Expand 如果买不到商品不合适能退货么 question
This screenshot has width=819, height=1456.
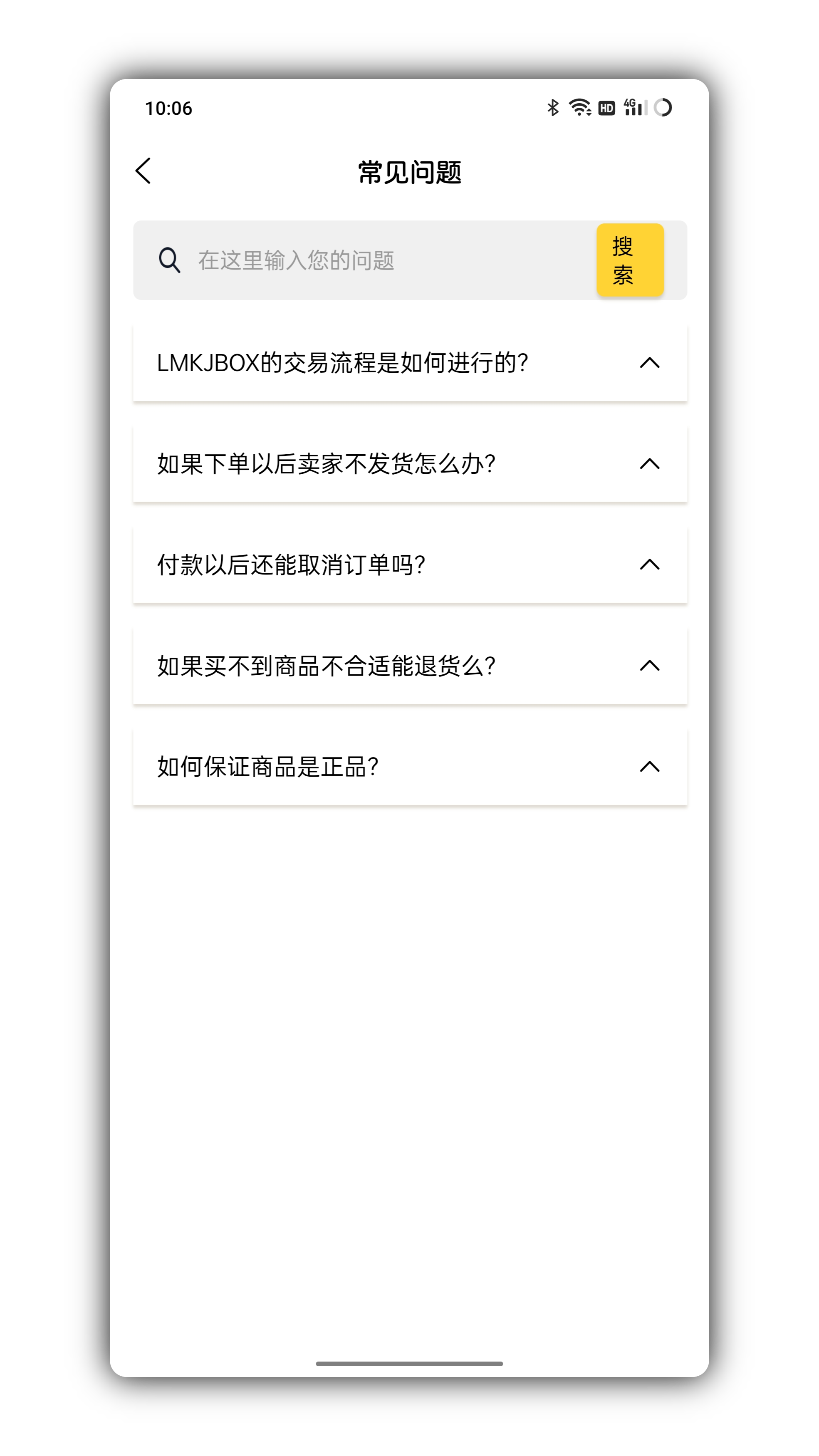pos(410,666)
